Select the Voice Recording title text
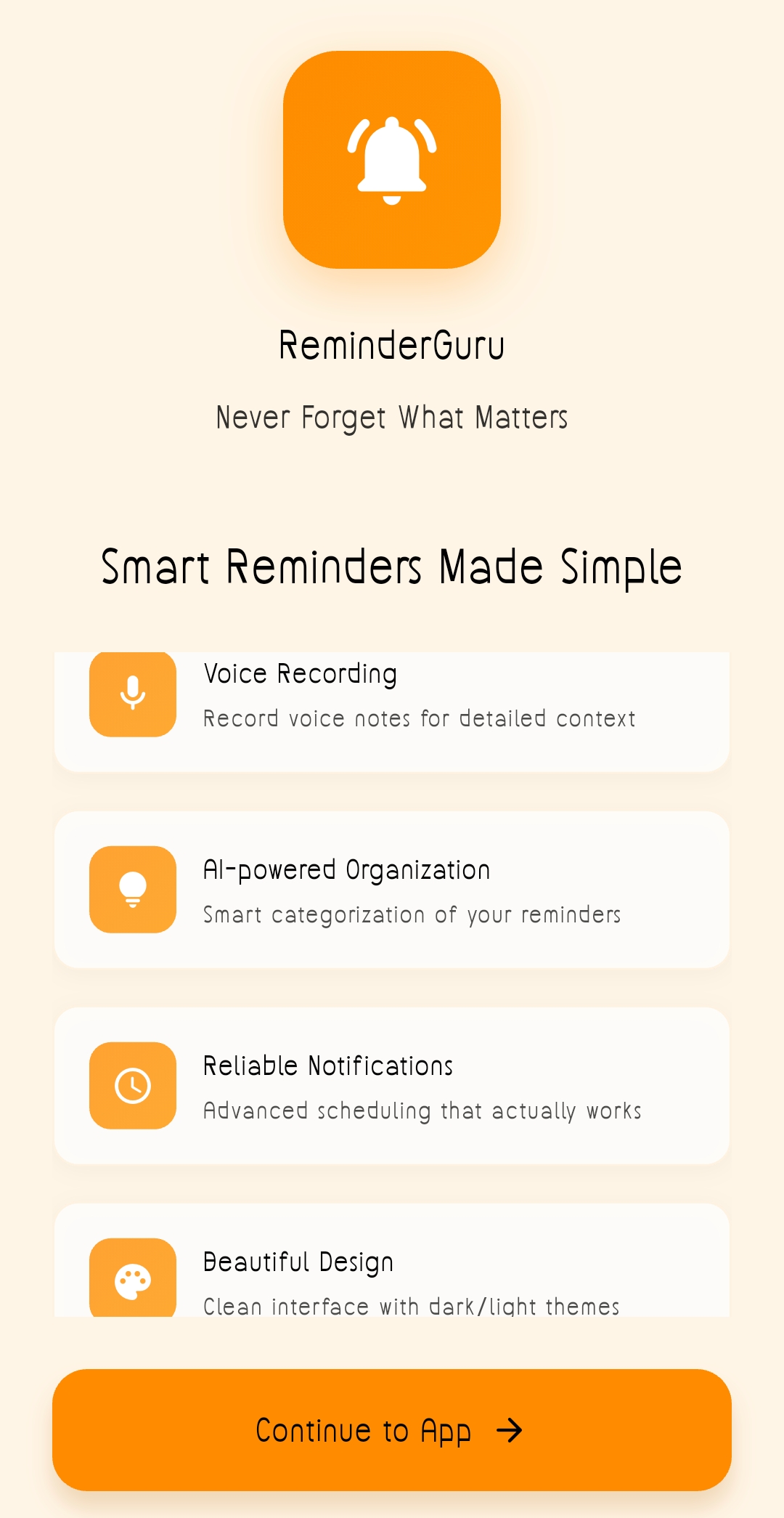The image size is (784, 1518). tap(300, 674)
